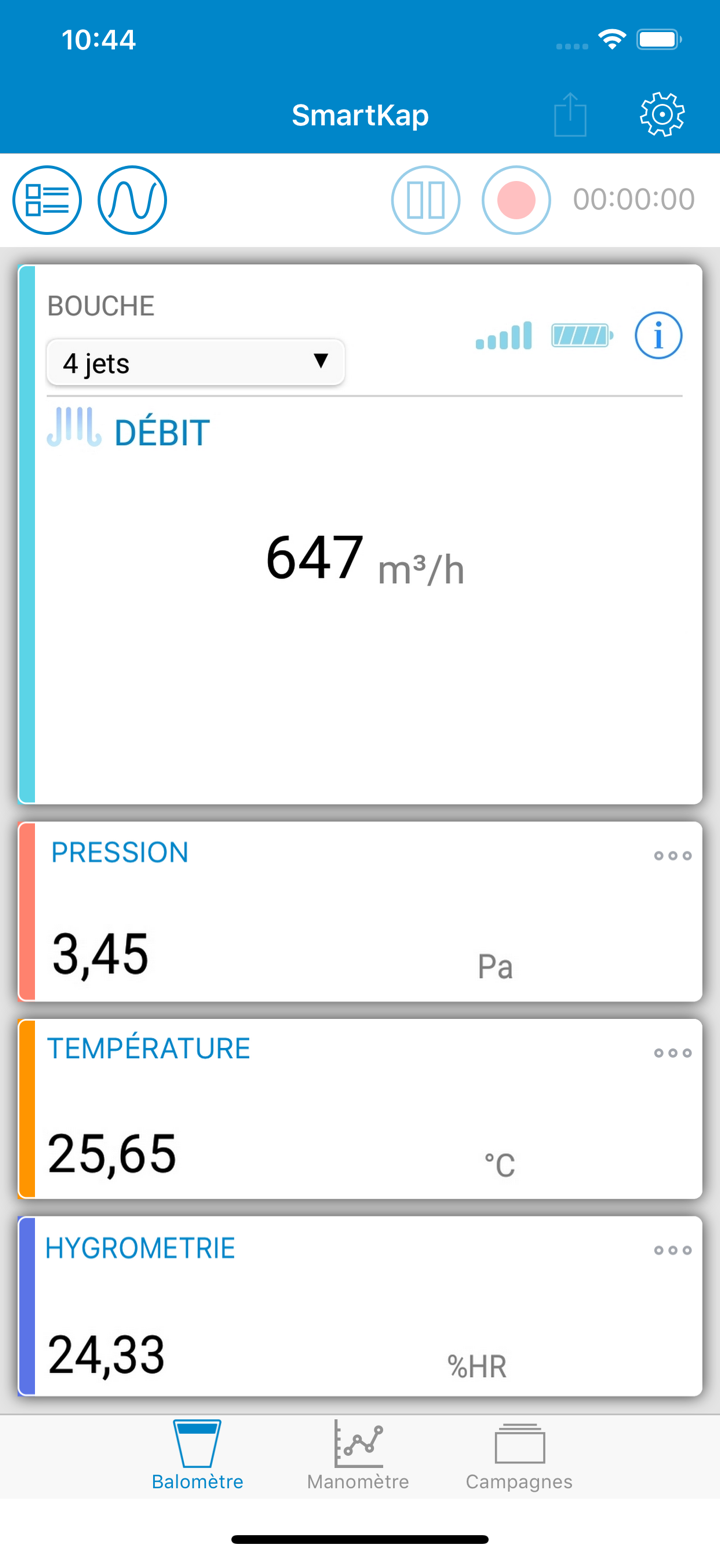The width and height of the screenshot is (720, 1558).
Task: Tap the DÉBIT flow icon
Action: coord(75,430)
